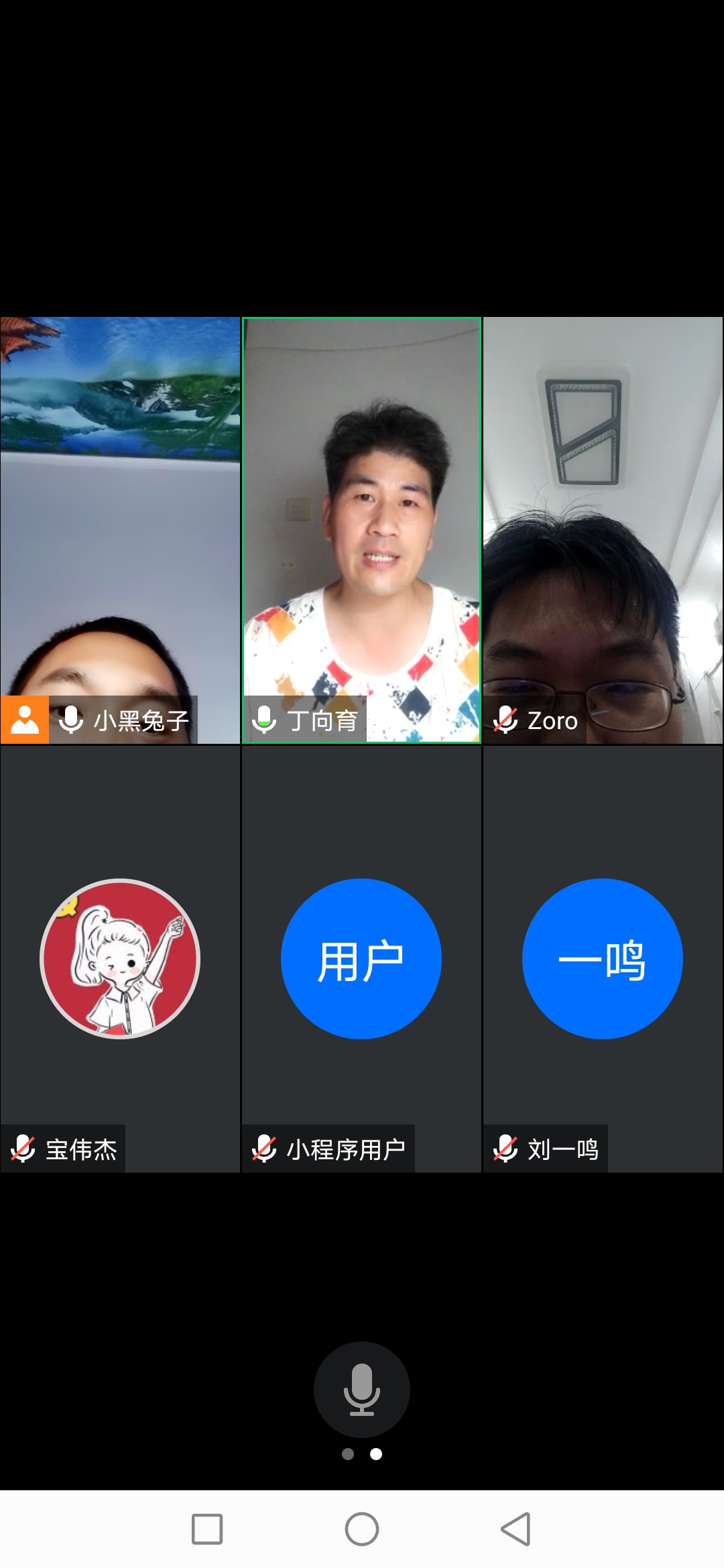This screenshot has height=1568, width=724.
Task: Select Zoro's video tile
Action: [x=603, y=529]
